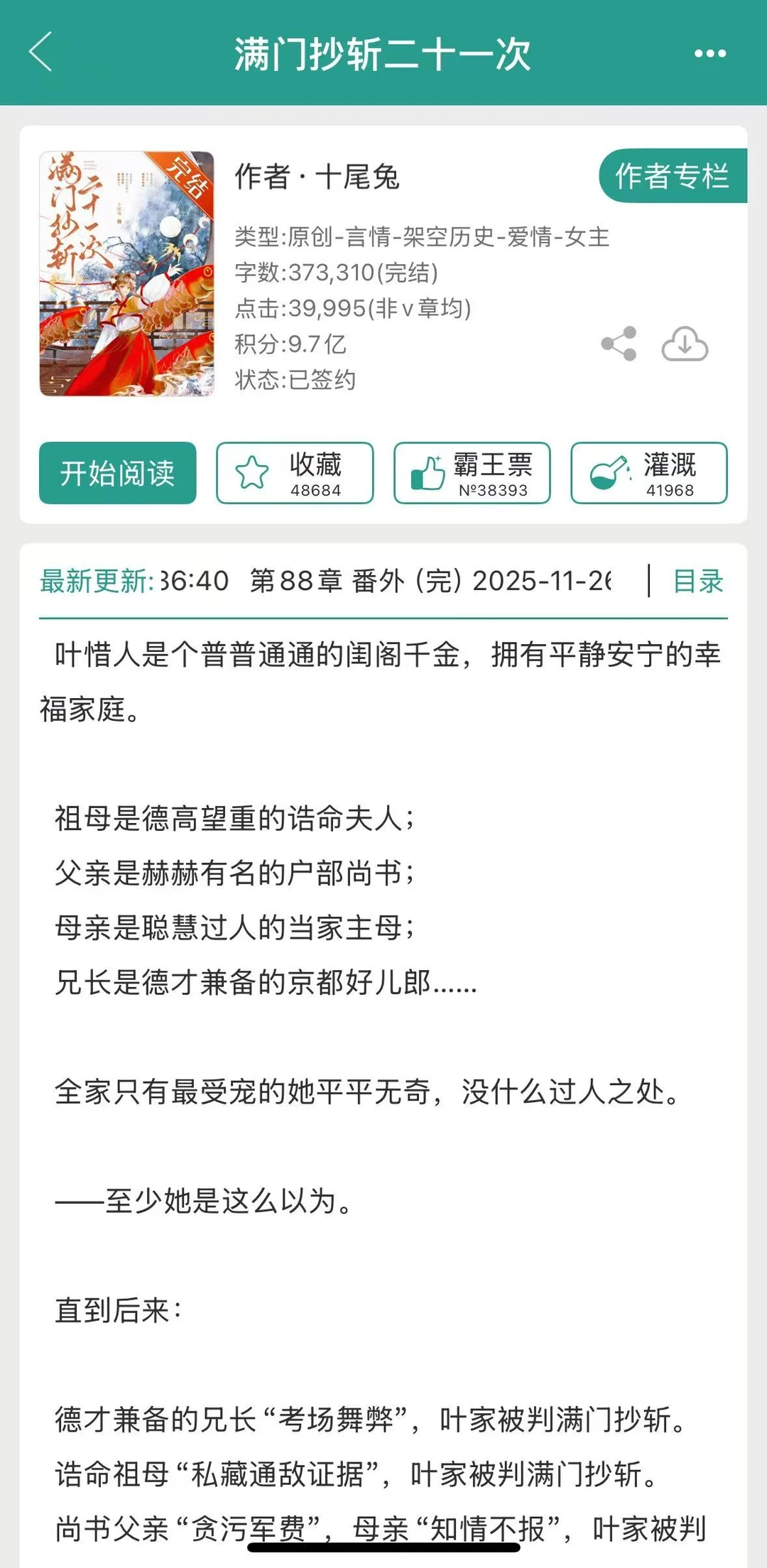Tap the book cover image

pos(128,272)
